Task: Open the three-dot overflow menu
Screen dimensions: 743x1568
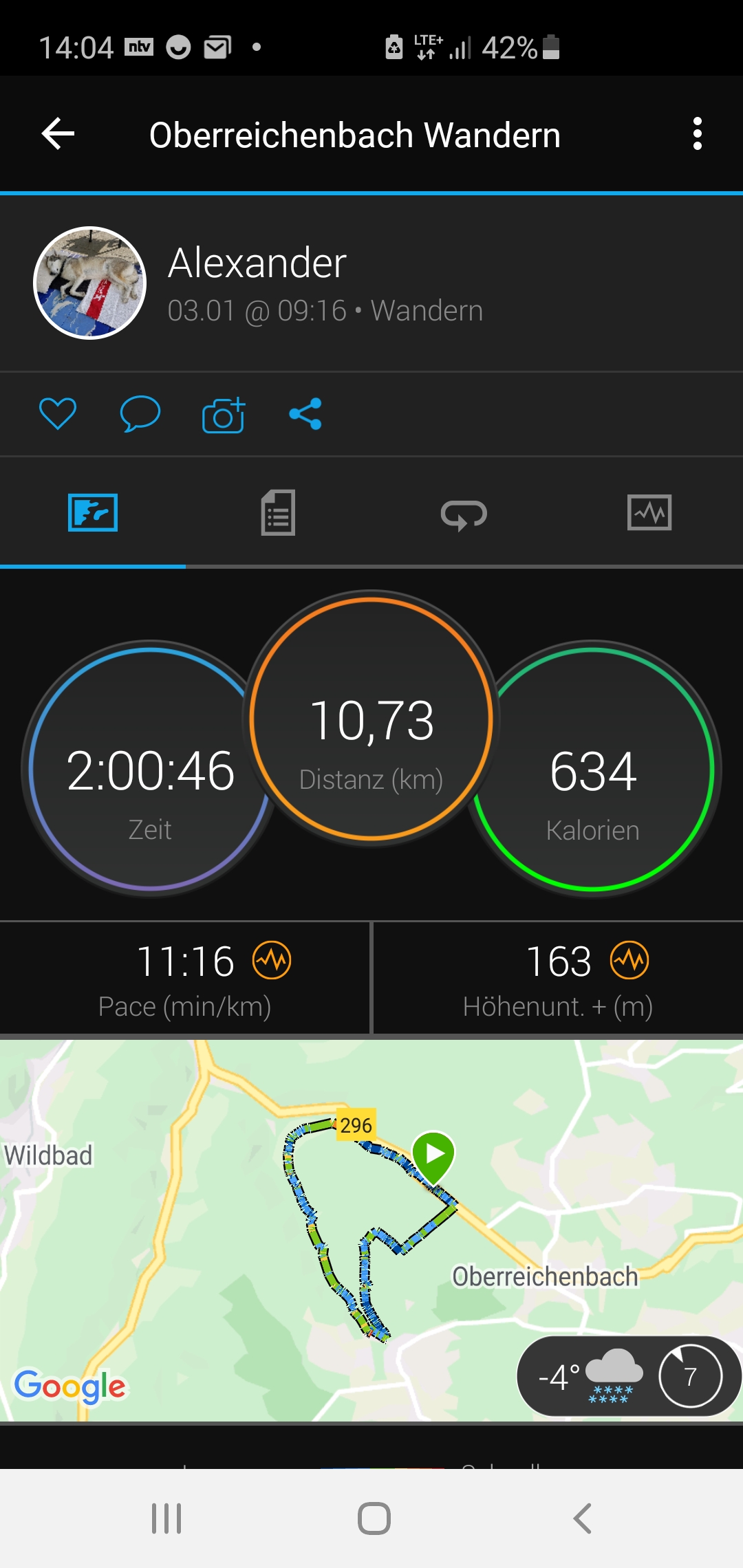Action: (697, 133)
